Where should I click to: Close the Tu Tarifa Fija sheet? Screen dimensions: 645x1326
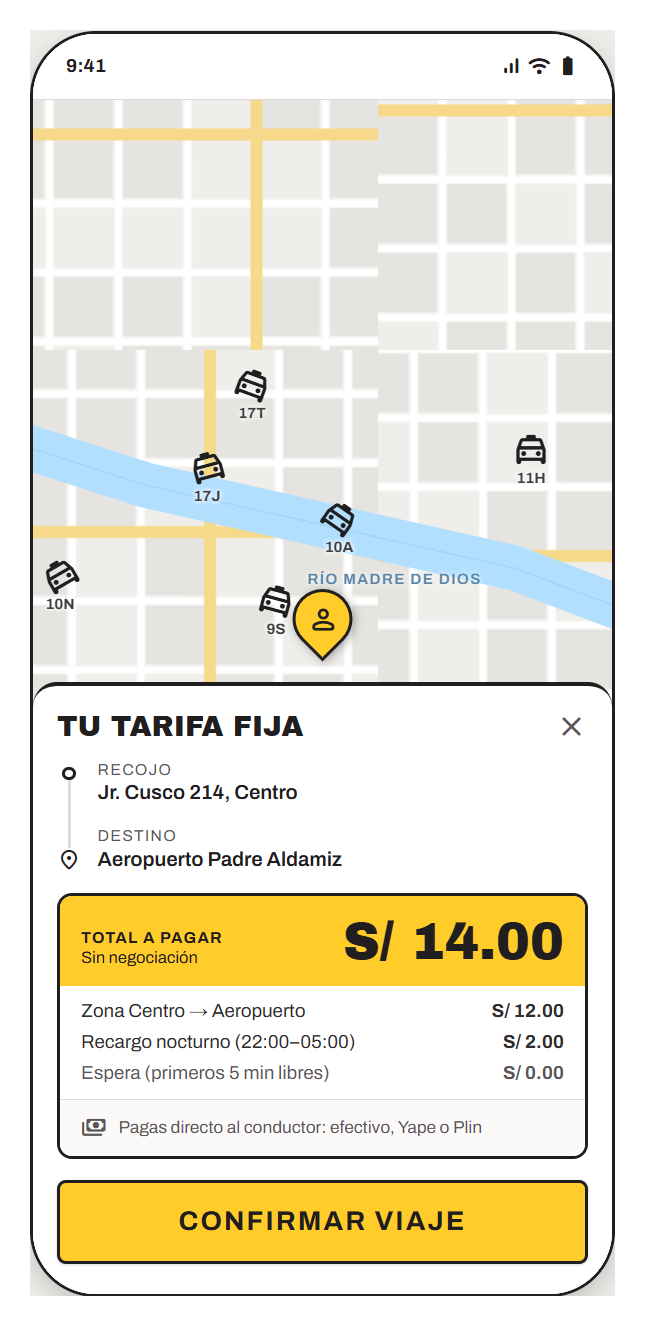[571, 726]
